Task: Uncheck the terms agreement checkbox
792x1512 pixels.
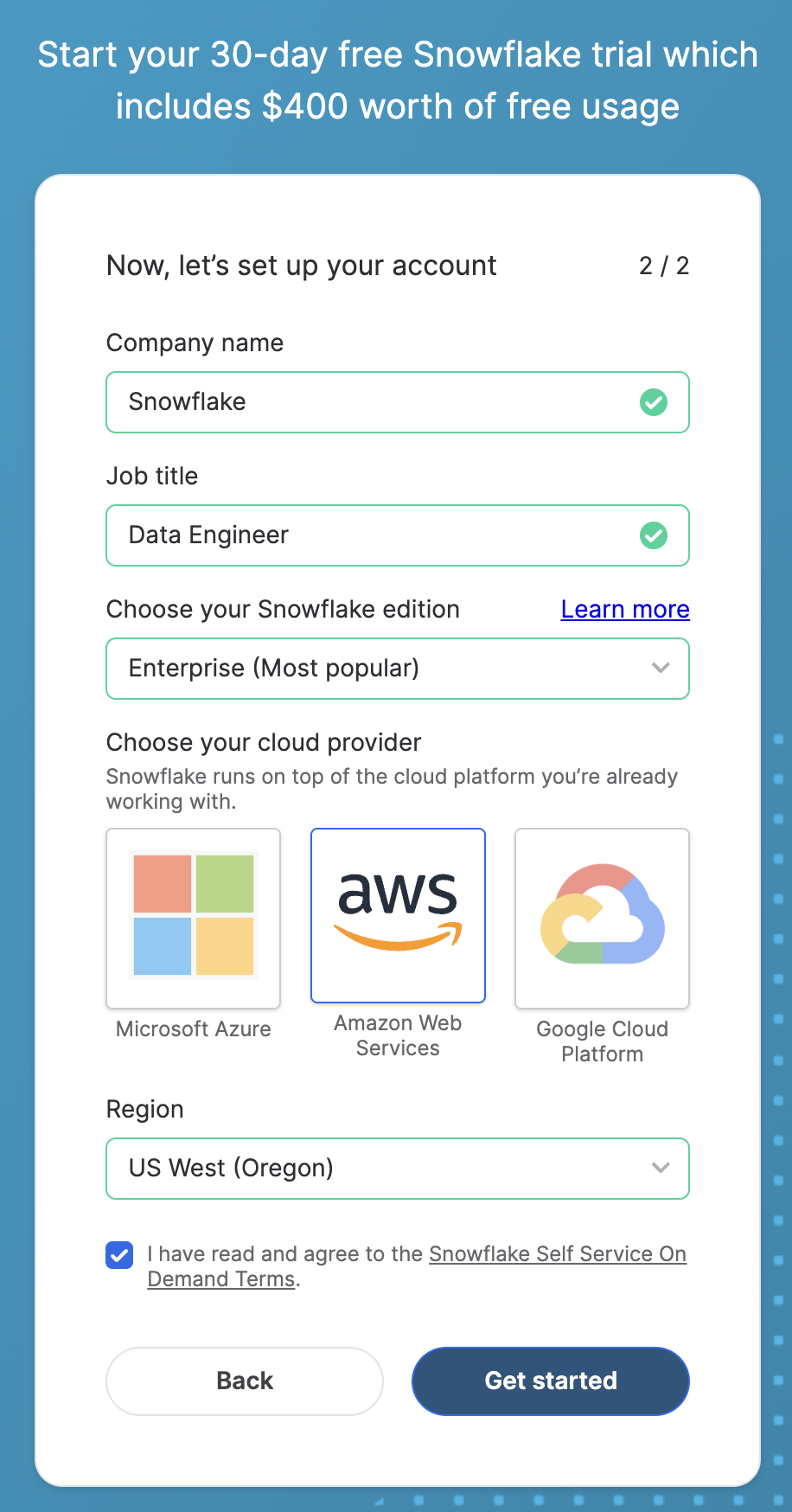Action: pos(119,1255)
